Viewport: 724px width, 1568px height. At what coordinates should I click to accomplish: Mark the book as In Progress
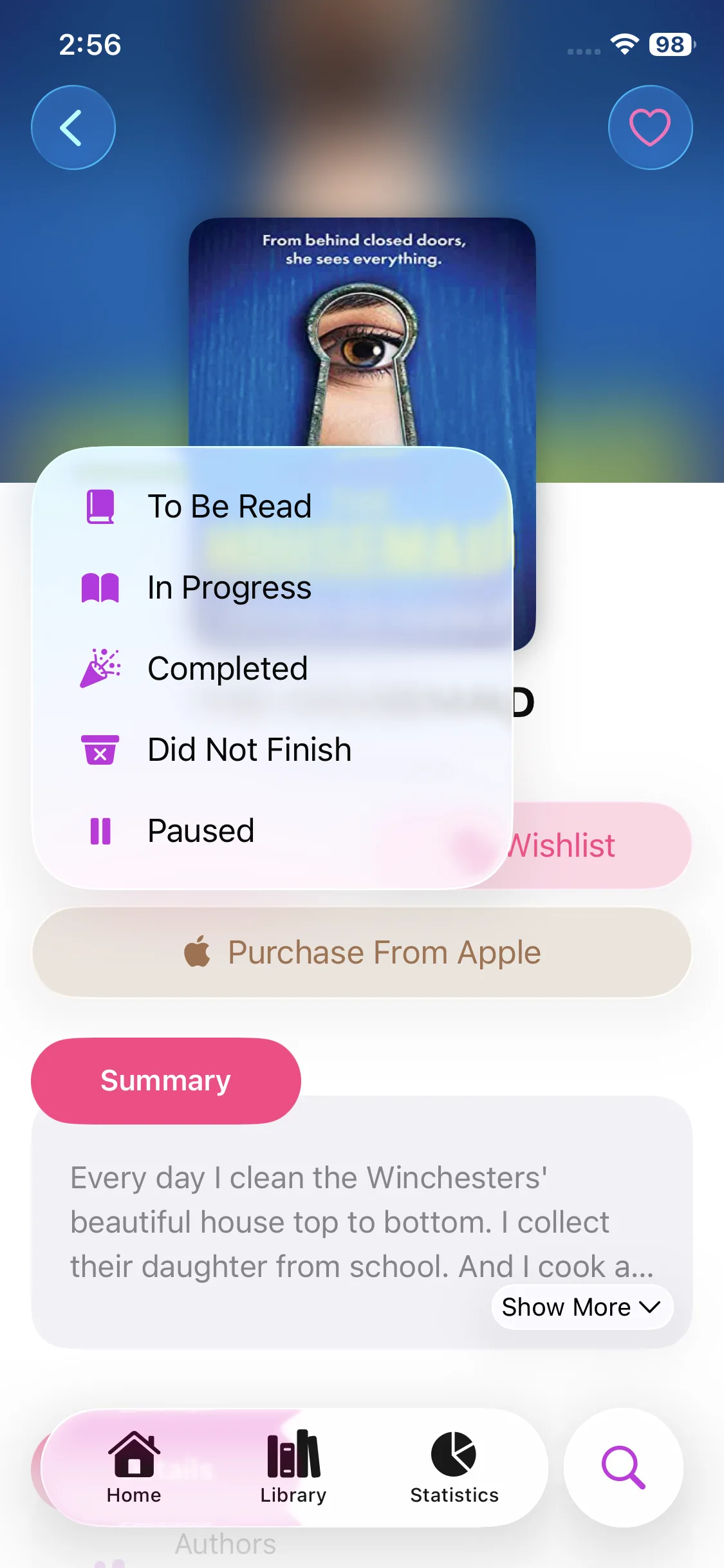point(272,587)
